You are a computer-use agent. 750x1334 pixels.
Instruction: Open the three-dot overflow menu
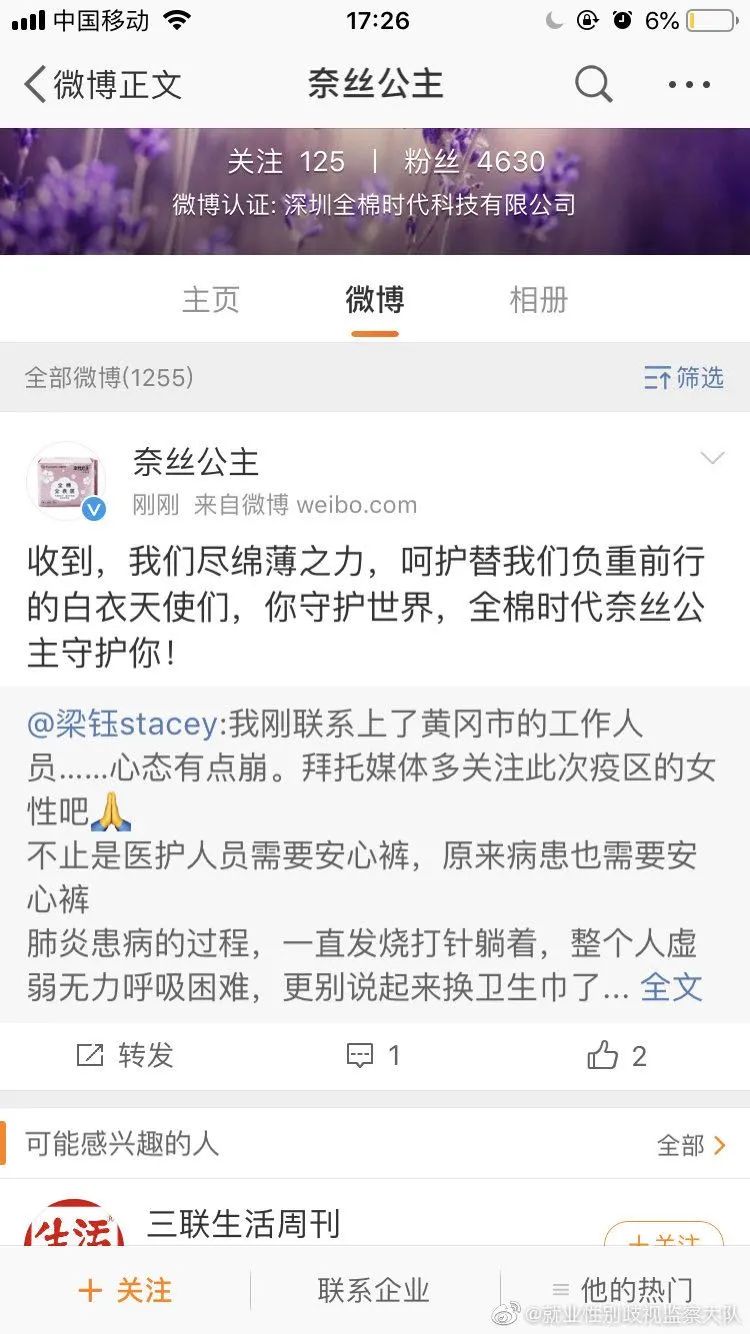[x=689, y=85]
